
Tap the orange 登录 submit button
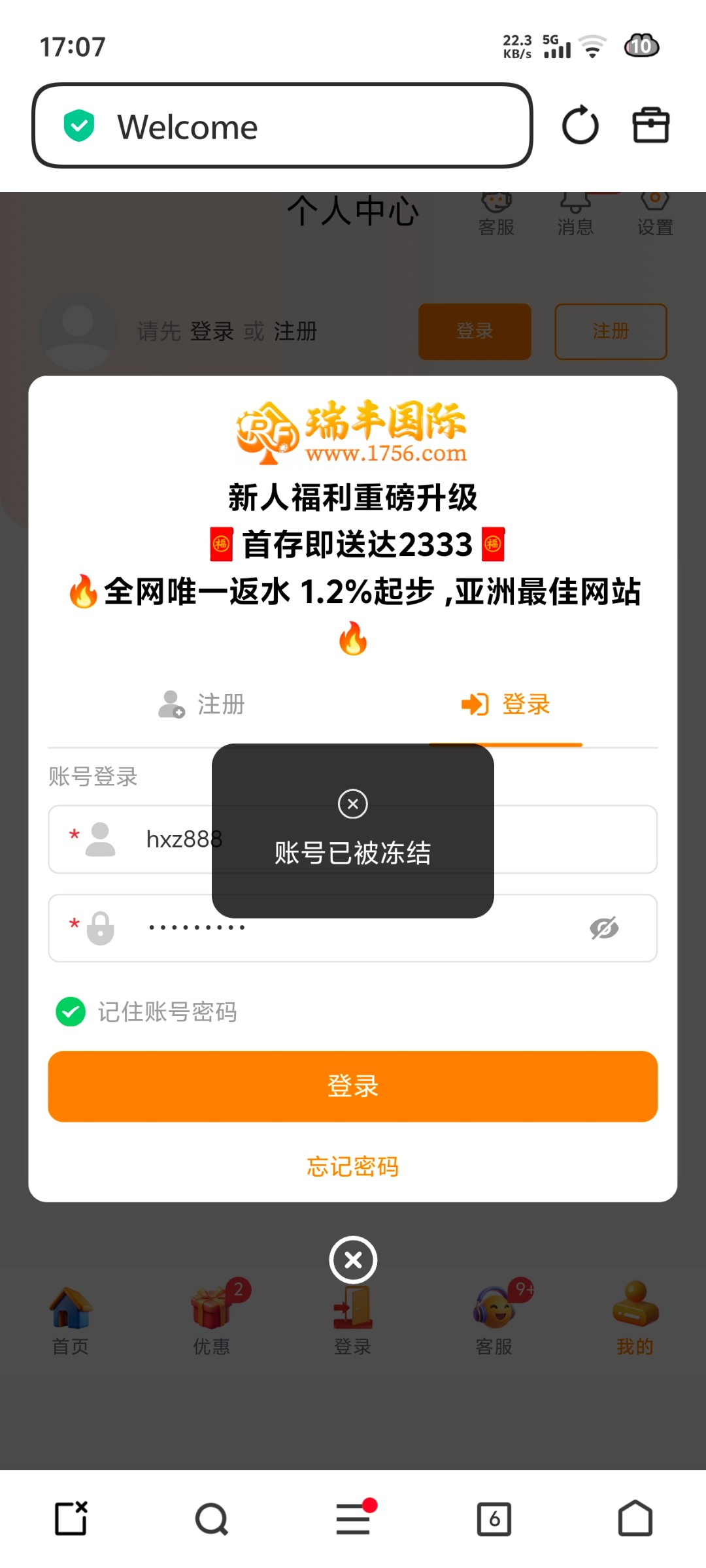353,1086
